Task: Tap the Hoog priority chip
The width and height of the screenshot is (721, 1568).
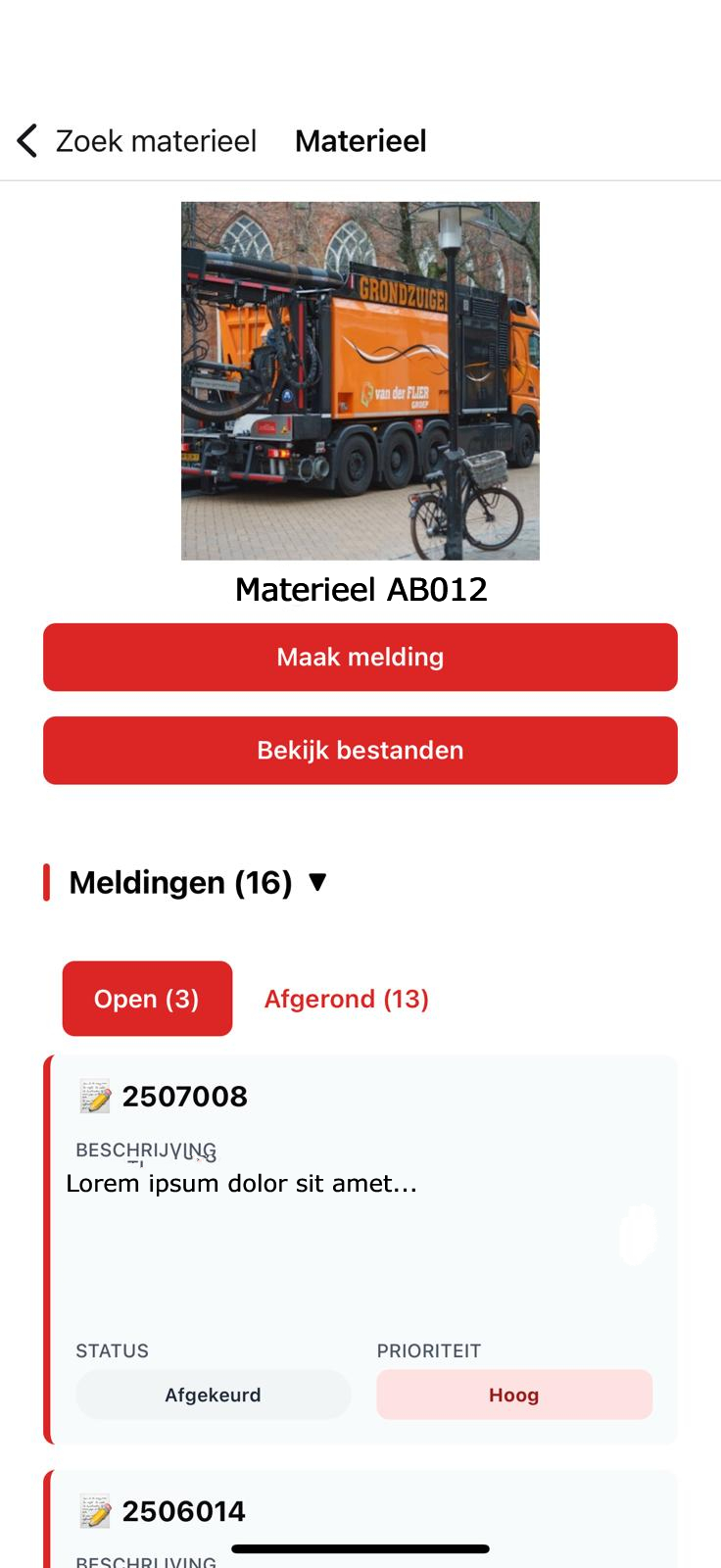Action: point(513,1394)
